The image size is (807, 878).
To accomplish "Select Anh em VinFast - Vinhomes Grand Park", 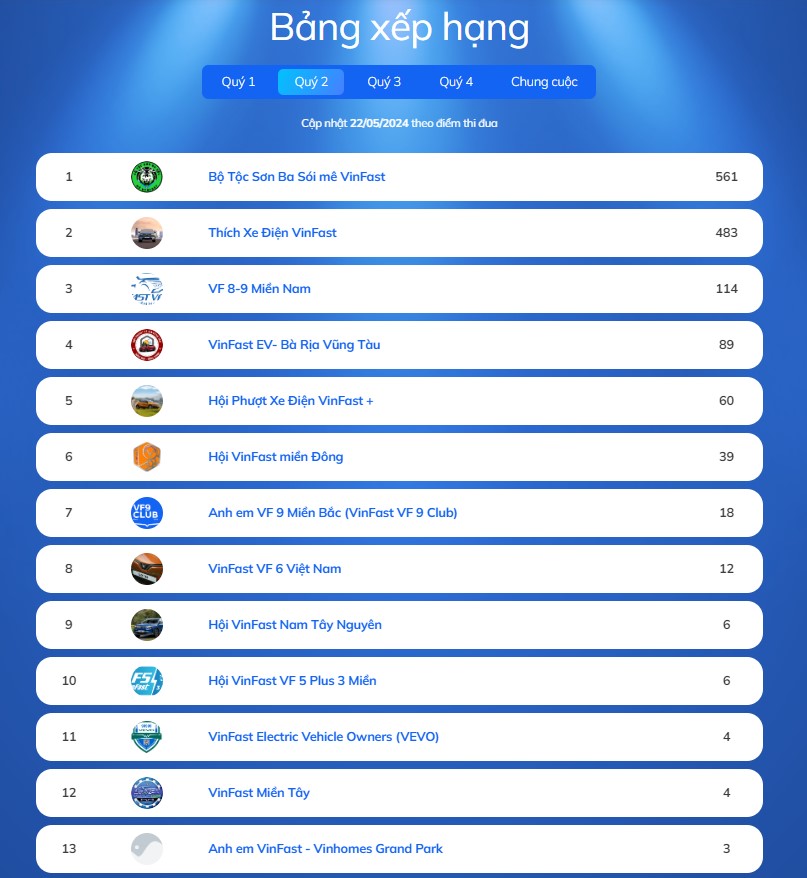I will pos(325,849).
